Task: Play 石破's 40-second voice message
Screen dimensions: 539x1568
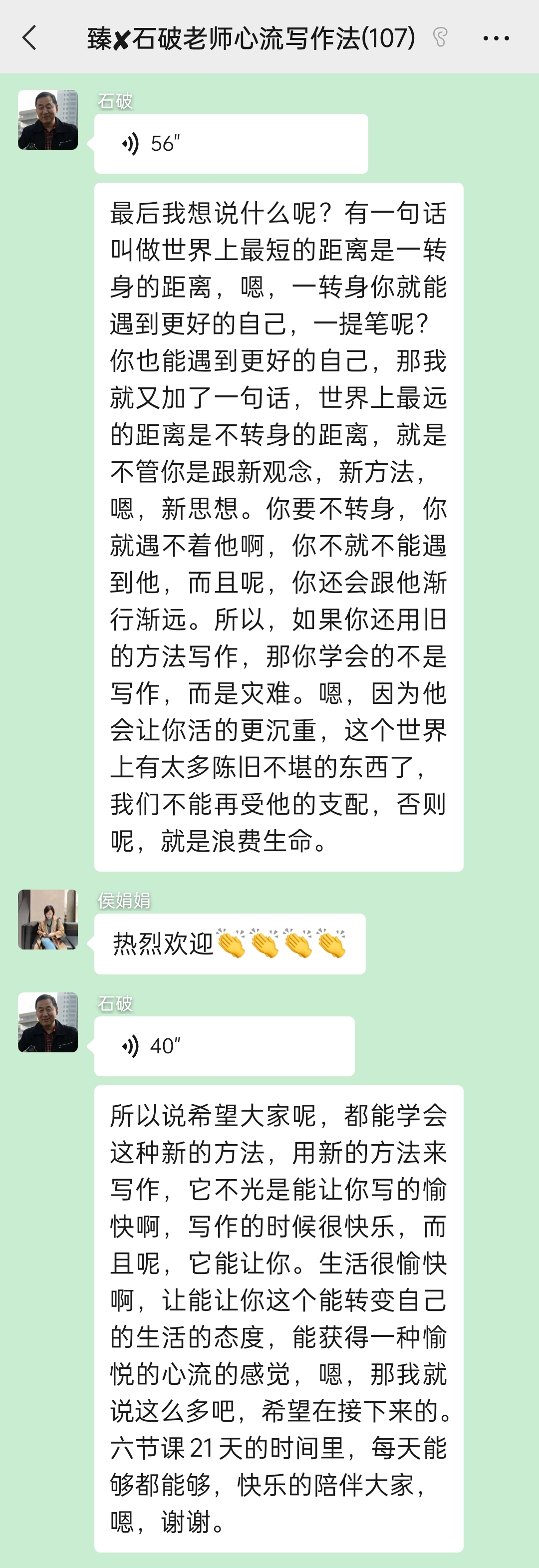Action: [x=224, y=1046]
